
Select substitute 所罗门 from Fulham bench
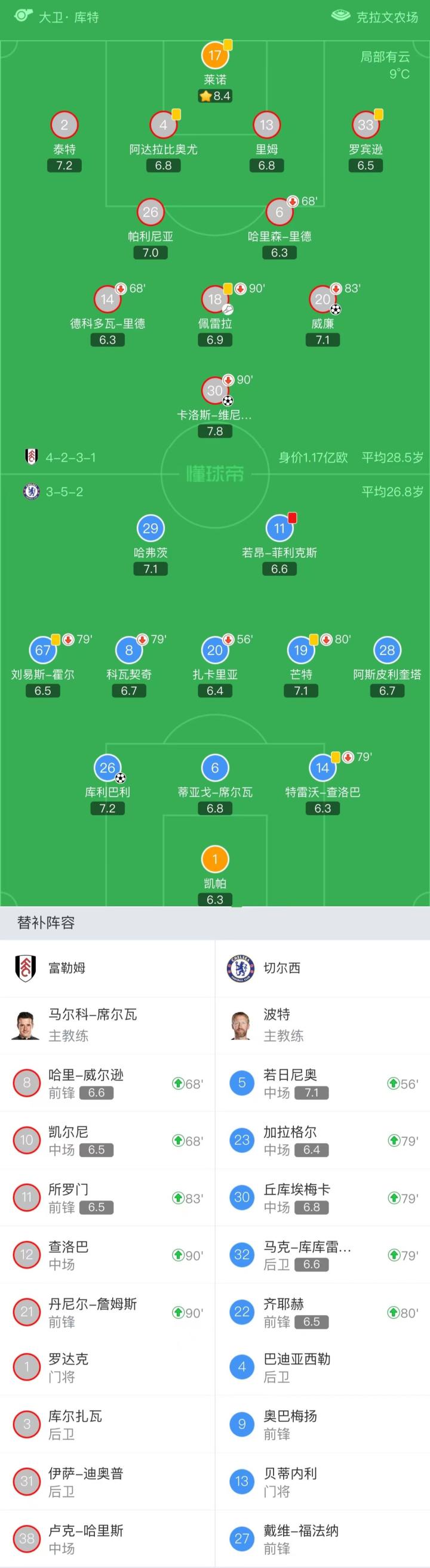click(x=107, y=1197)
